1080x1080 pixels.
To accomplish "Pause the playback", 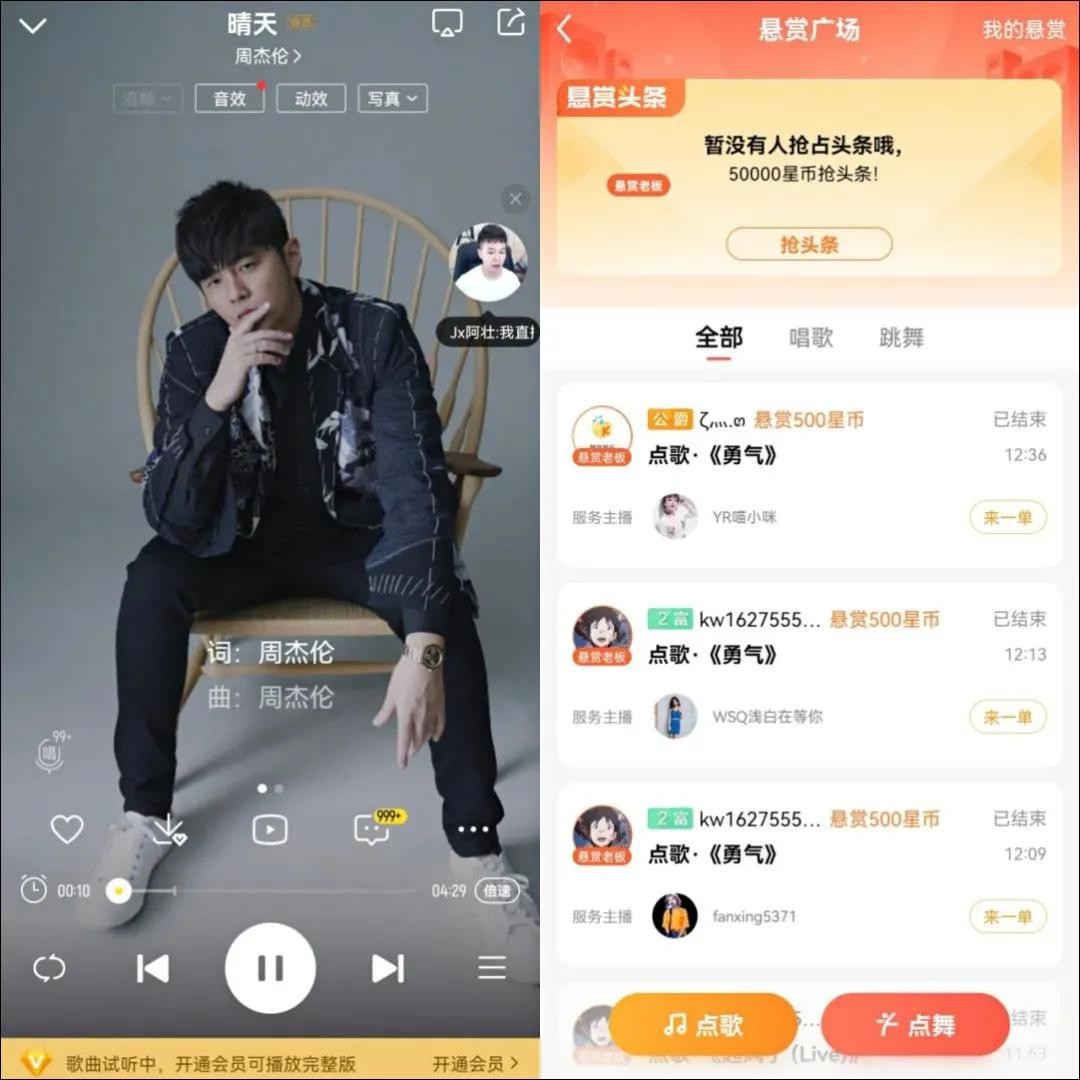I will 270,968.
